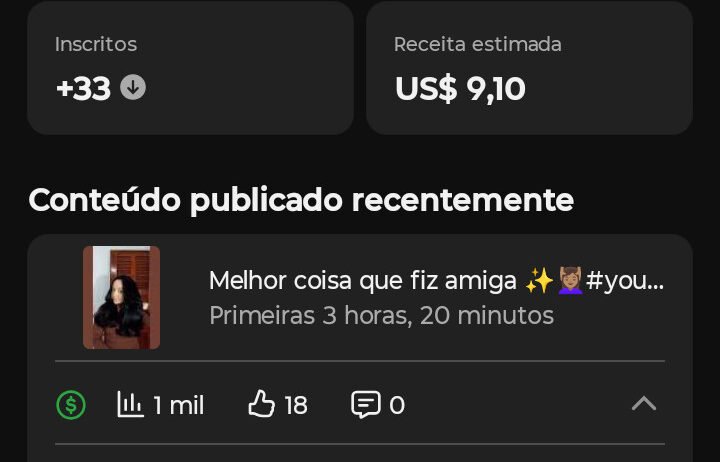Collapse the video stats with the chevron
The width and height of the screenshot is (720, 462).
coord(643,404)
